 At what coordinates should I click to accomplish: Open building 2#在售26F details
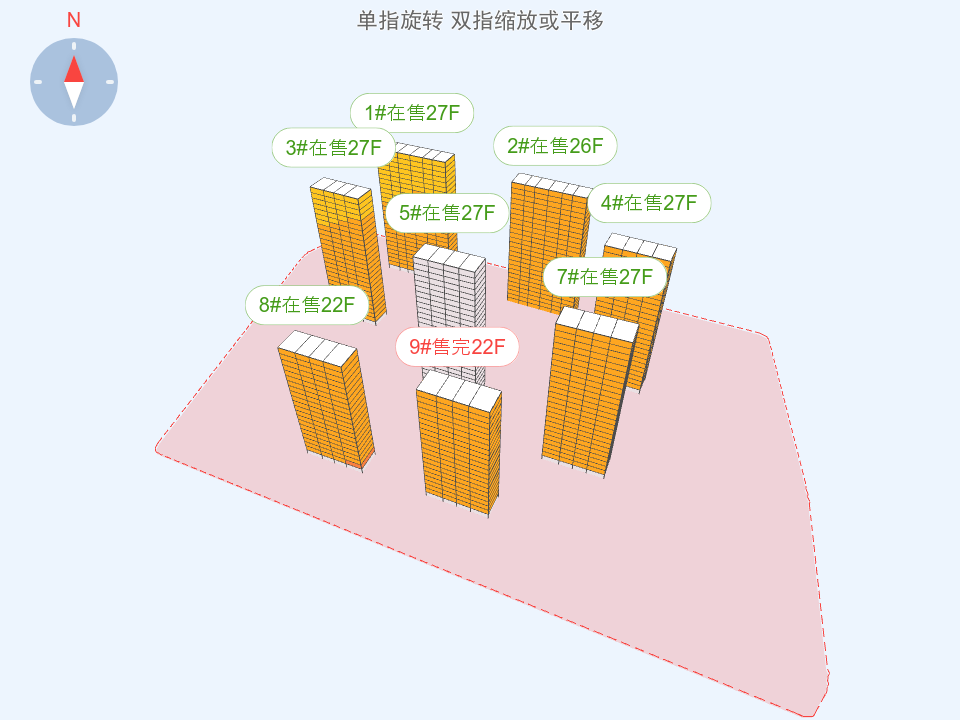tap(555, 146)
